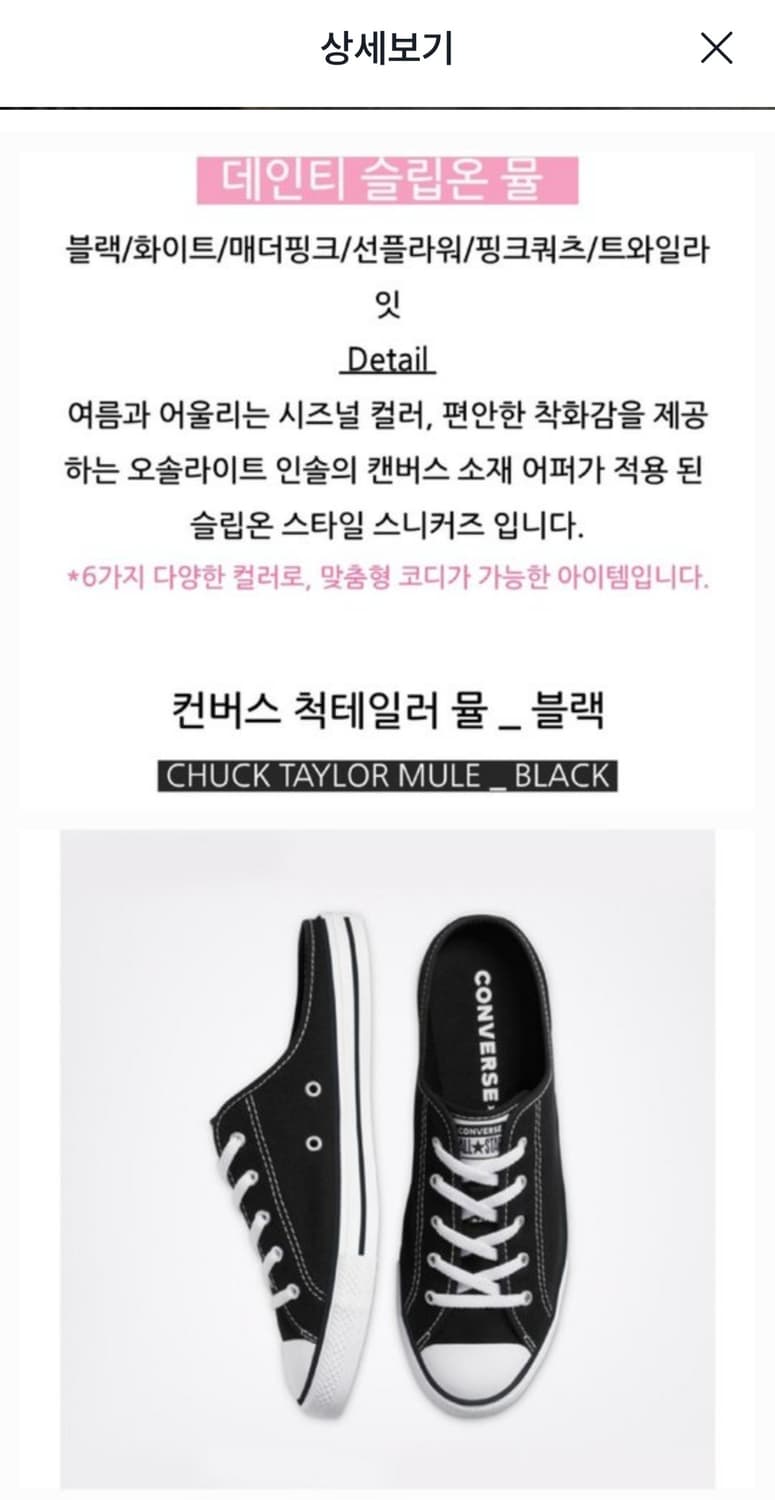Click the pink 6가지 컬러 notice text
The height and width of the screenshot is (1500, 775).
coord(388,575)
